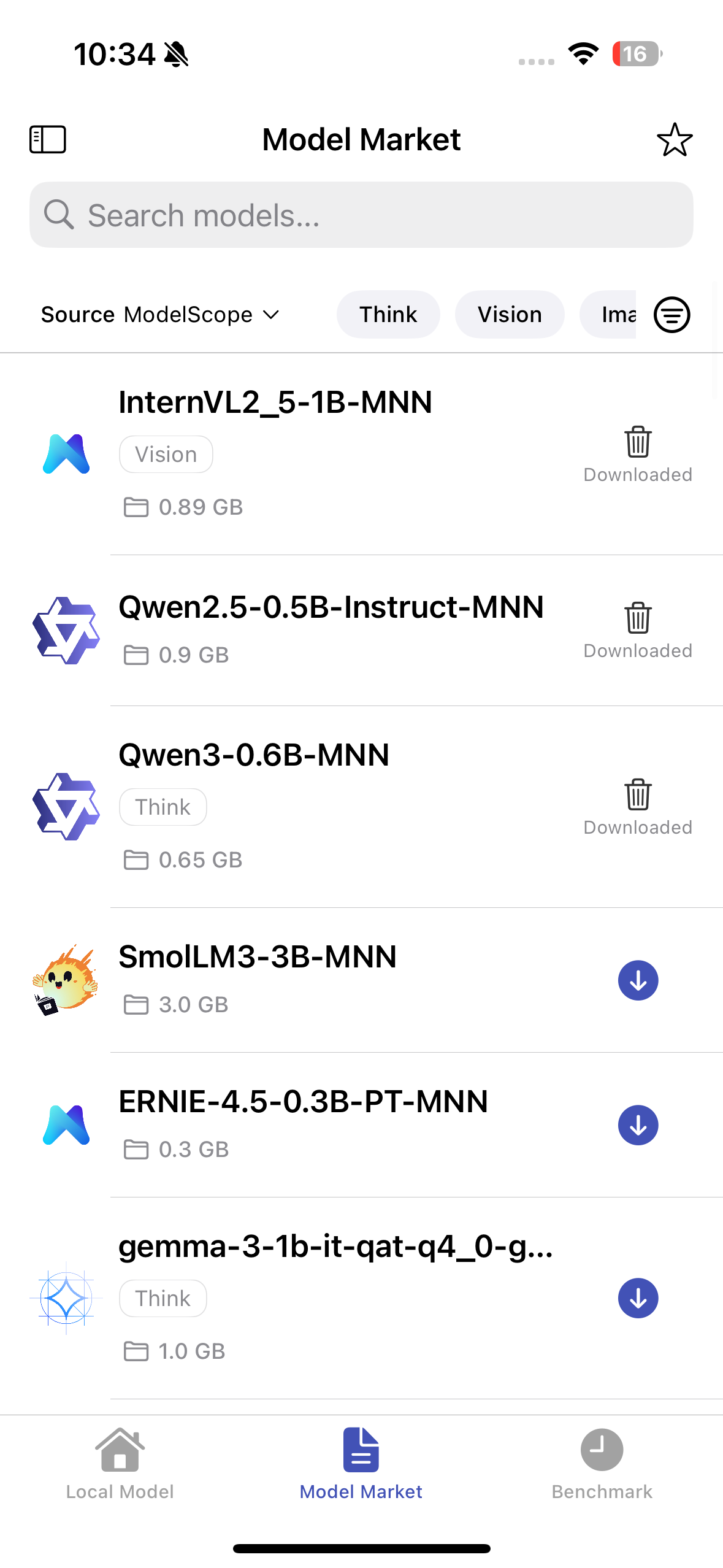The width and height of the screenshot is (723, 1568).
Task: Switch to the Local Model tab
Action: click(120, 1464)
